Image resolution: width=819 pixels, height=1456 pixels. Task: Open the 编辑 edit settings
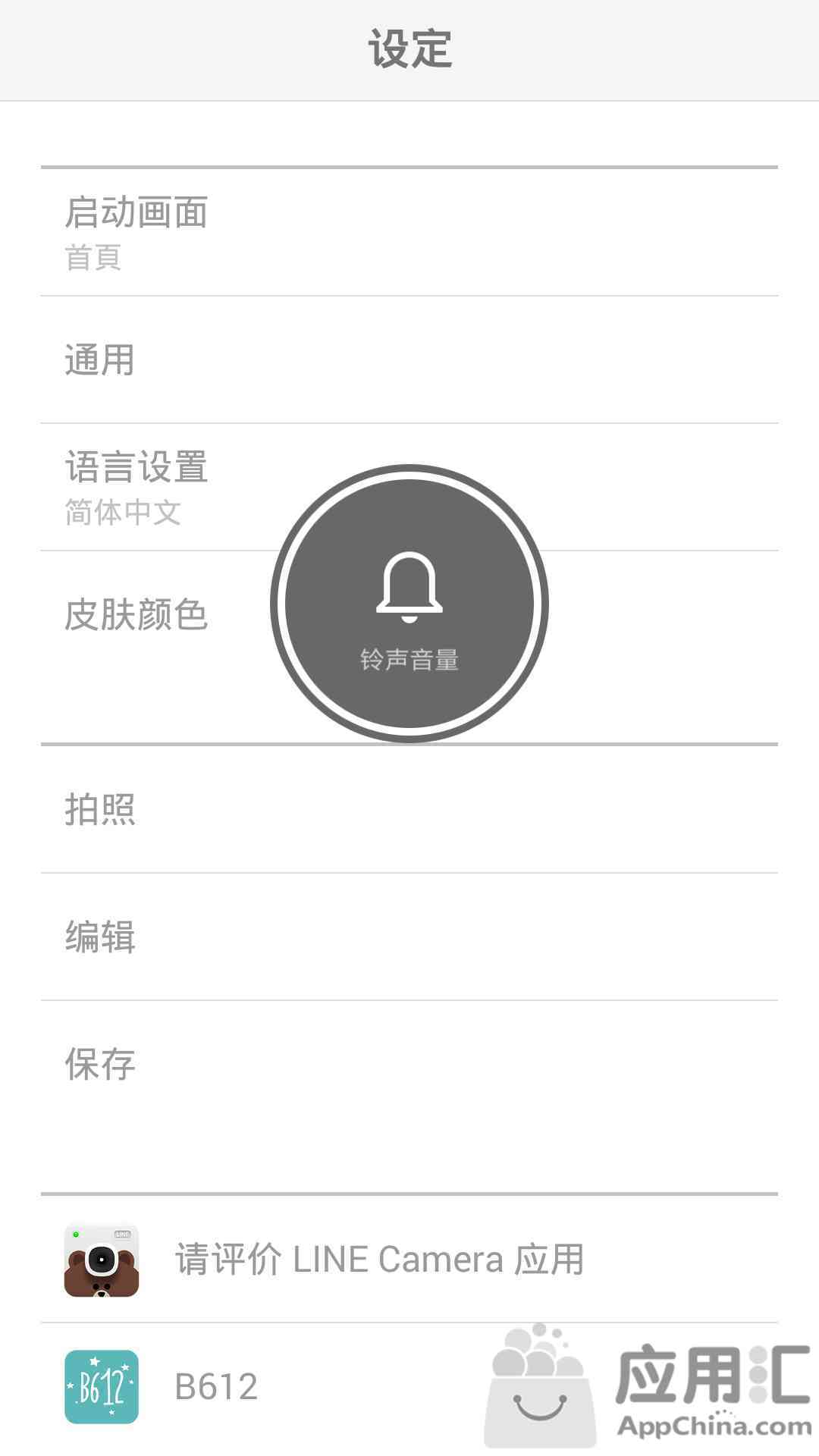point(409,937)
